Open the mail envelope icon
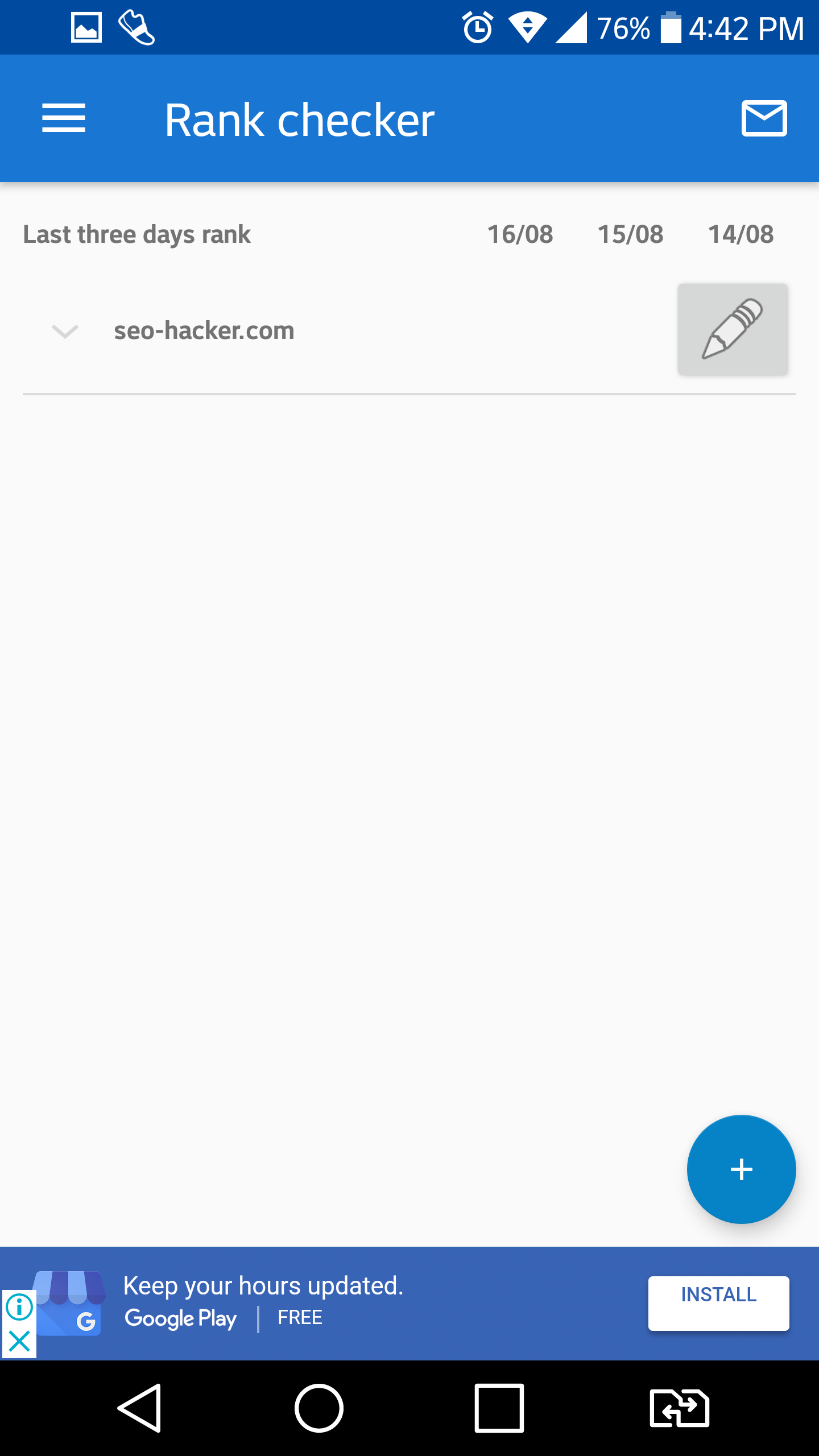 tap(764, 118)
